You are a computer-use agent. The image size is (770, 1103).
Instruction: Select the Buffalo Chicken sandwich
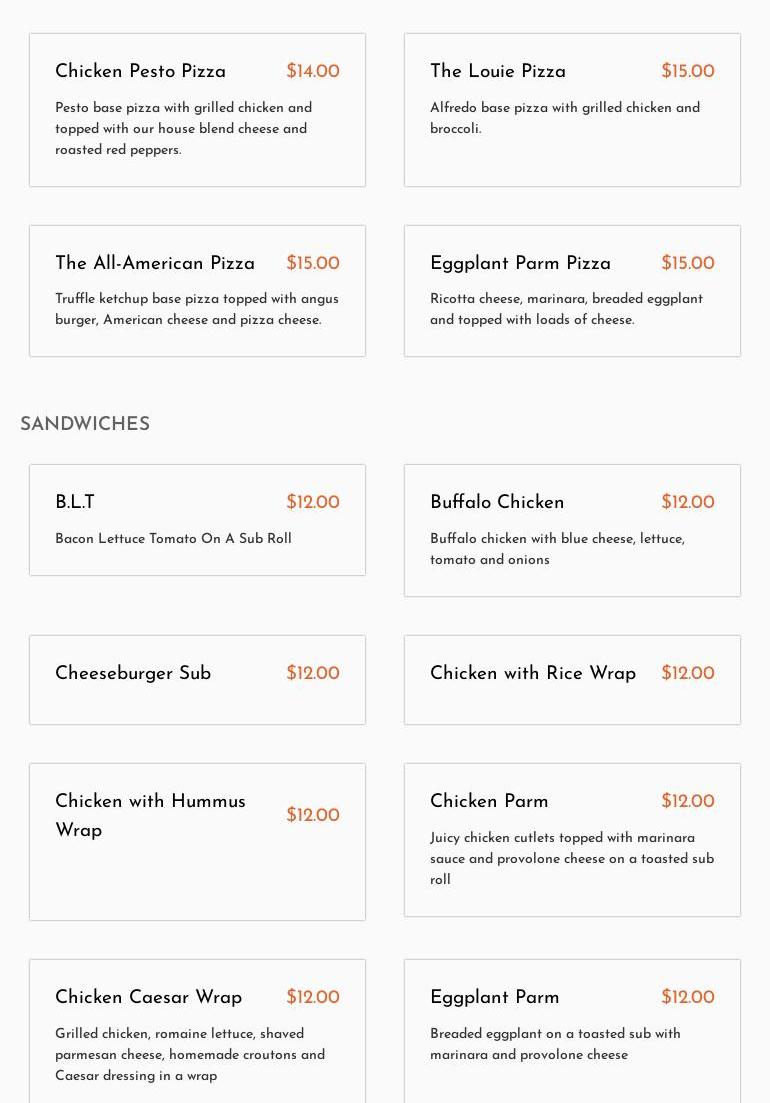[572, 530]
